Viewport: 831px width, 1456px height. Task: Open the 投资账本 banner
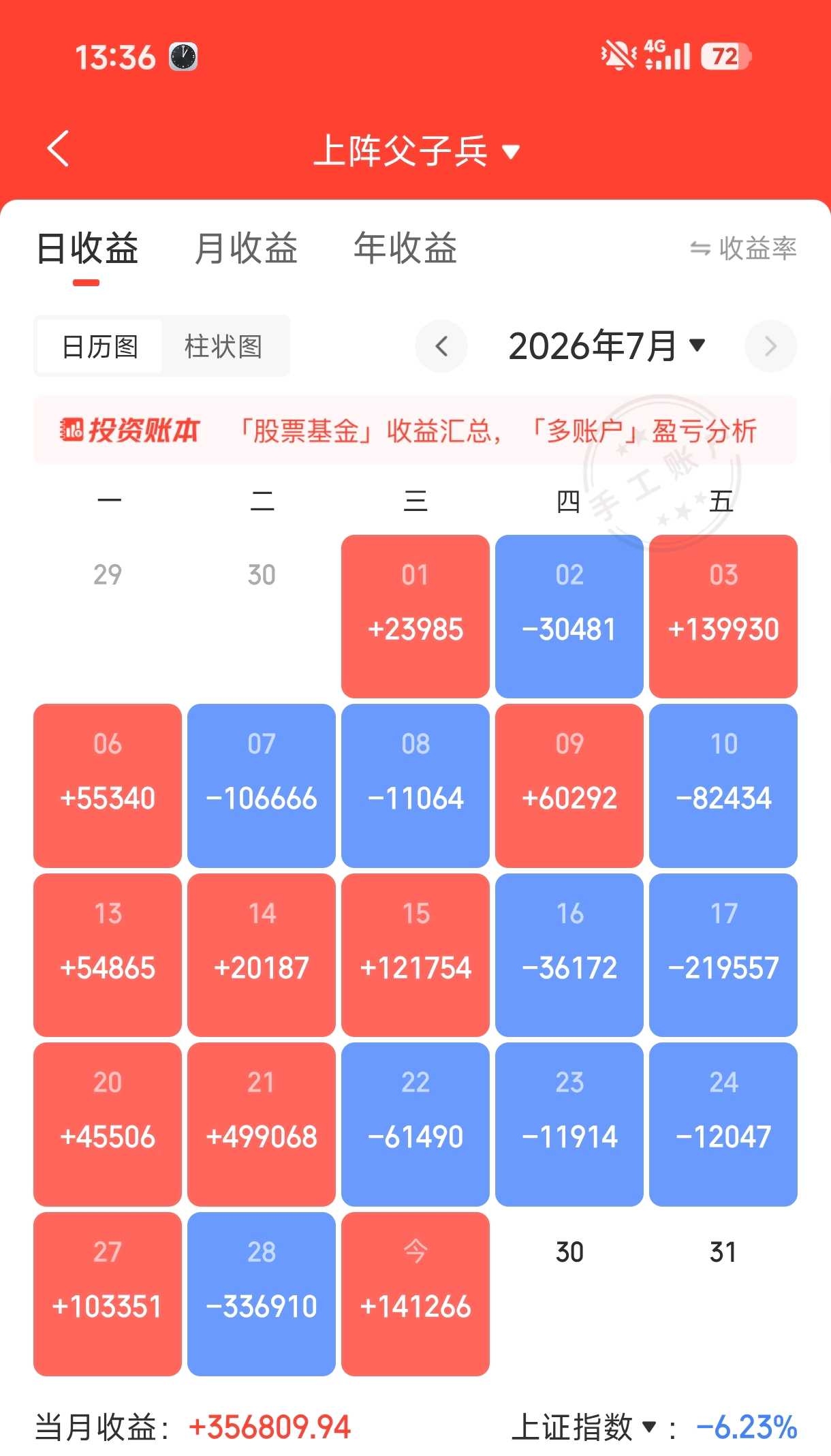click(x=415, y=430)
